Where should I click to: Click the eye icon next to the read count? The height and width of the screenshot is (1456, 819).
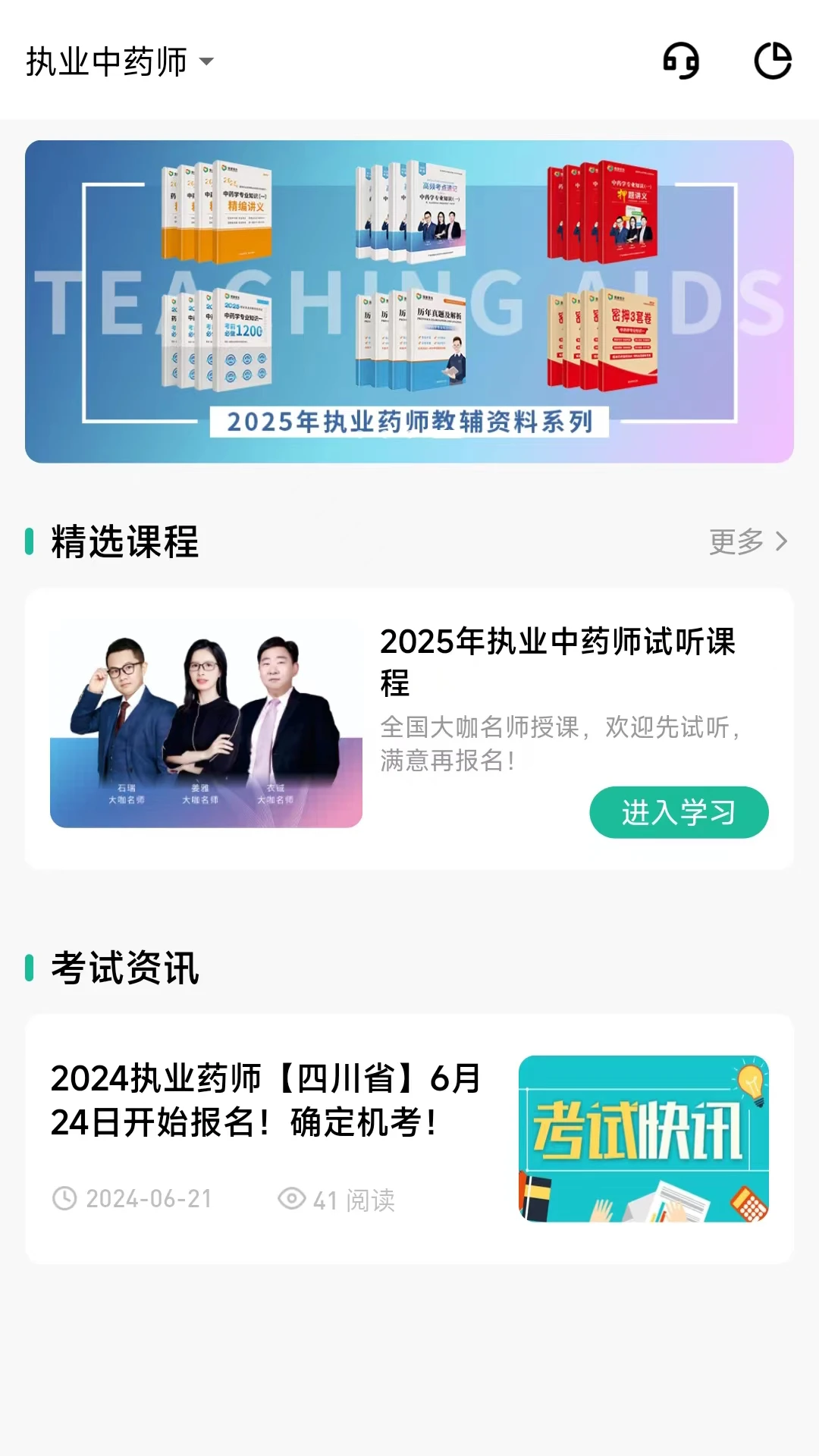coord(290,1200)
